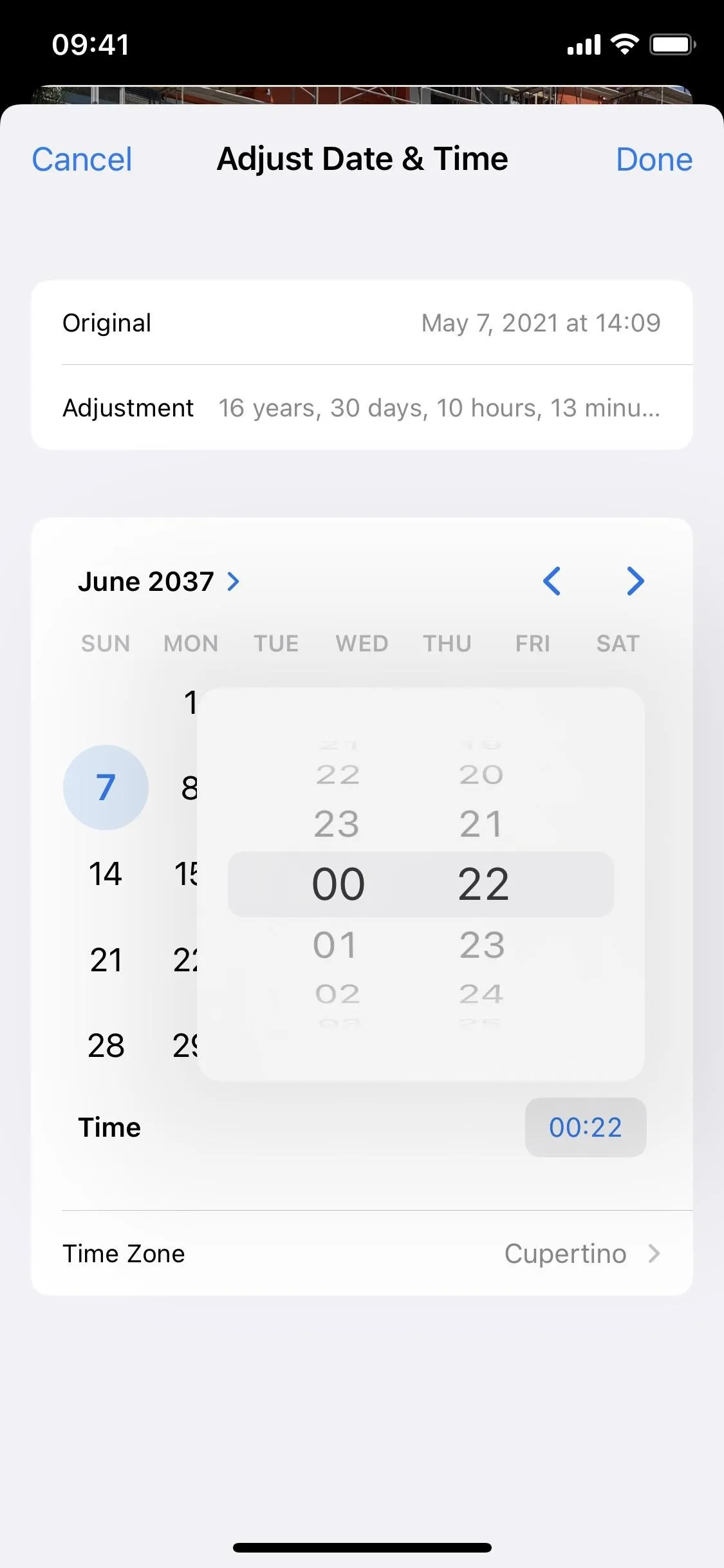Select day 21 in the calendar
The height and width of the screenshot is (1568, 724).
[x=106, y=960]
